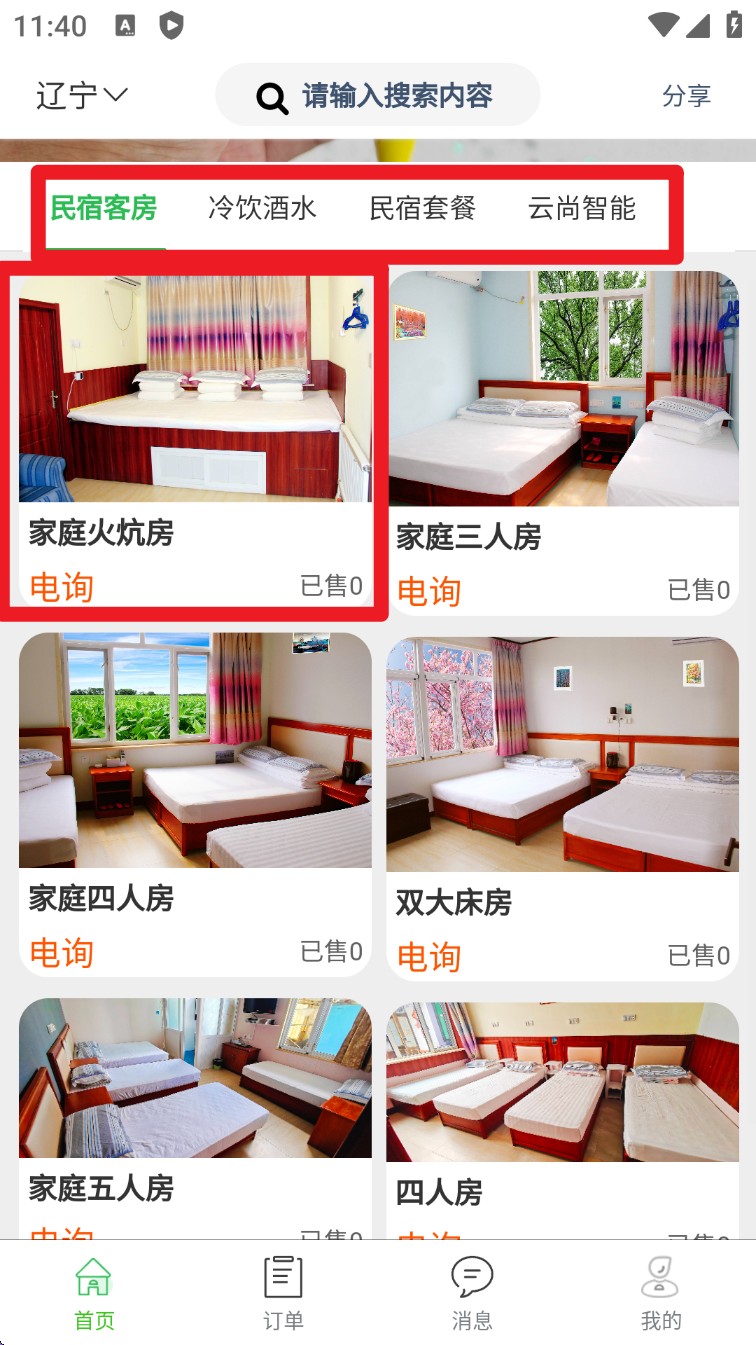Open the 订单 orders tab
Image resolution: width=756 pixels, height=1345 pixels.
tap(283, 1293)
